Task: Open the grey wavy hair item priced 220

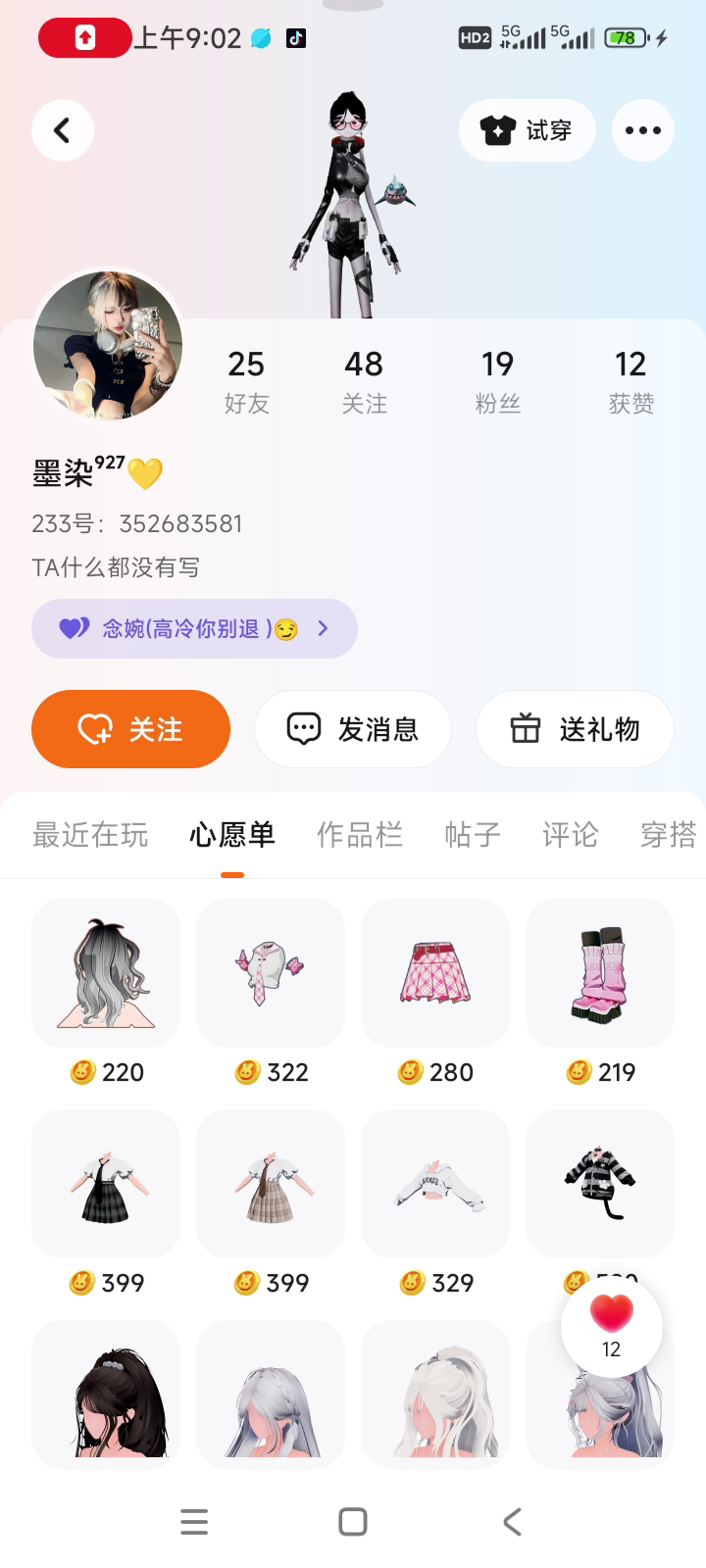Action: pyautogui.click(x=106, y=973)
